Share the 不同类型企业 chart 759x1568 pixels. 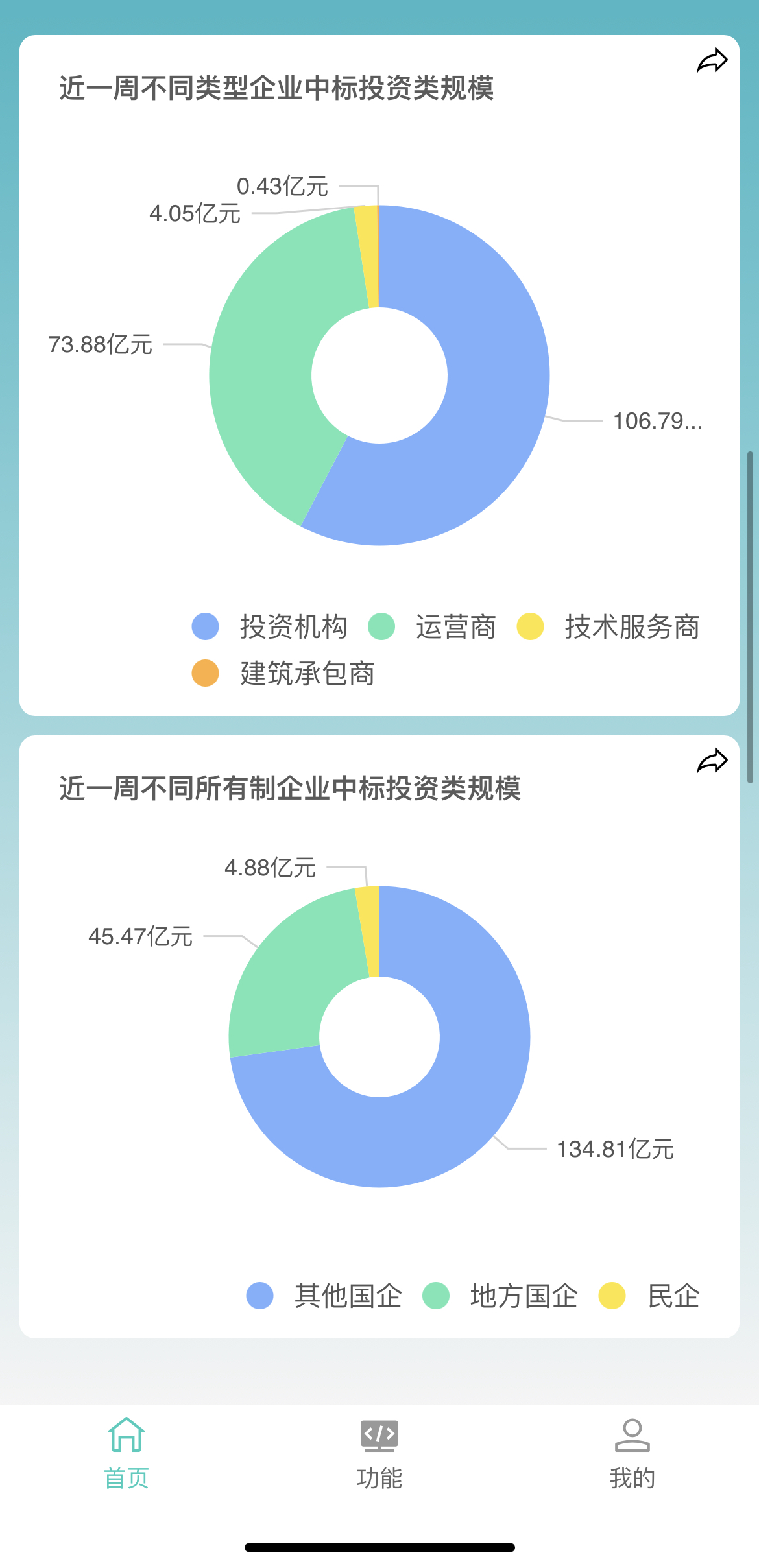coord(712,62)
